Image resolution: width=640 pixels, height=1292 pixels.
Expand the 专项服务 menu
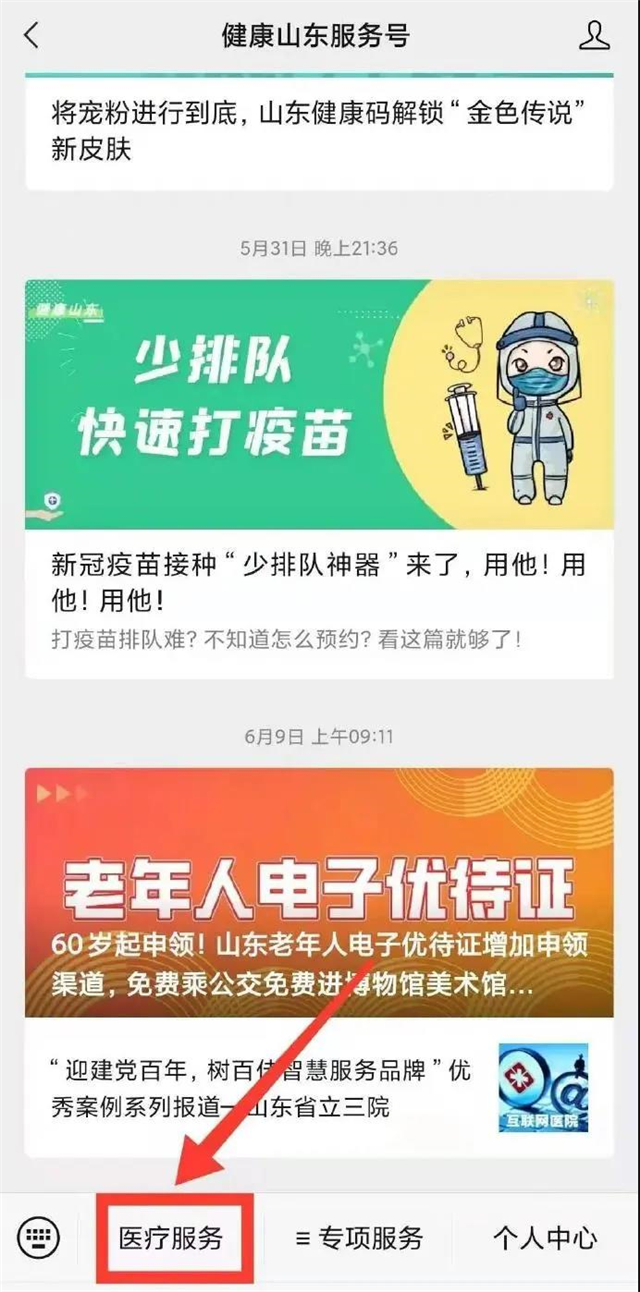click(x=360, y=1238)
